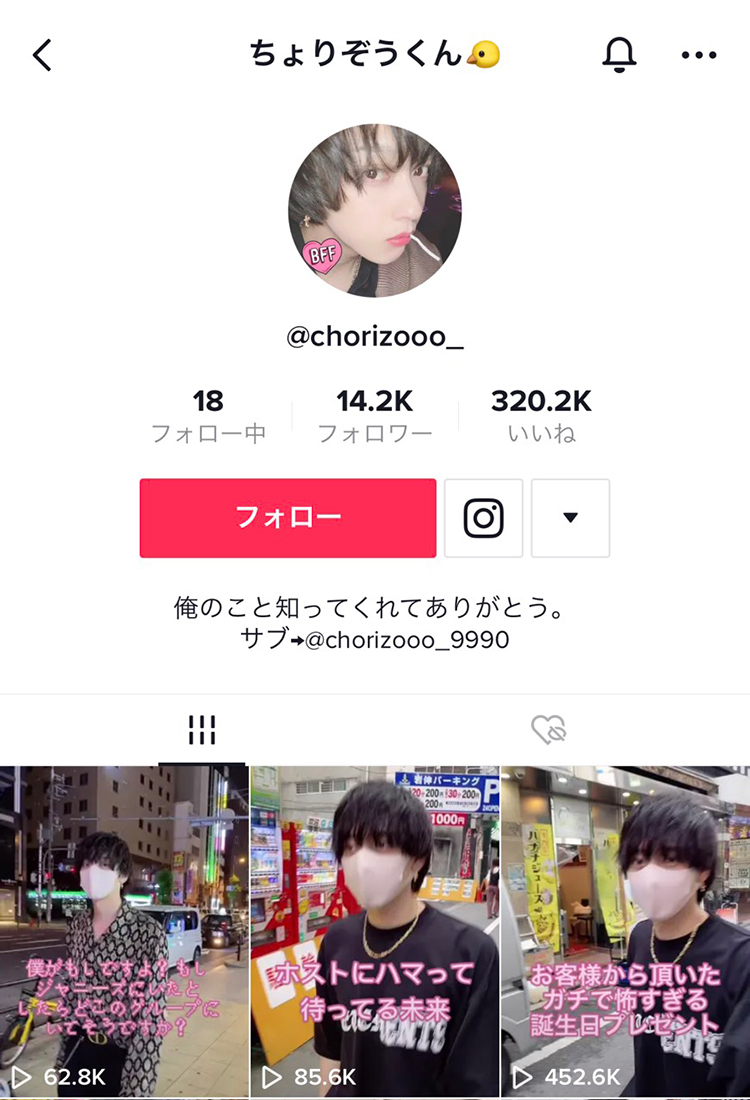Play the ホストにハマって待ってる未来 video
This screenshot has height=1100, width=750.
pyautogui.click(x=374, y=930)
